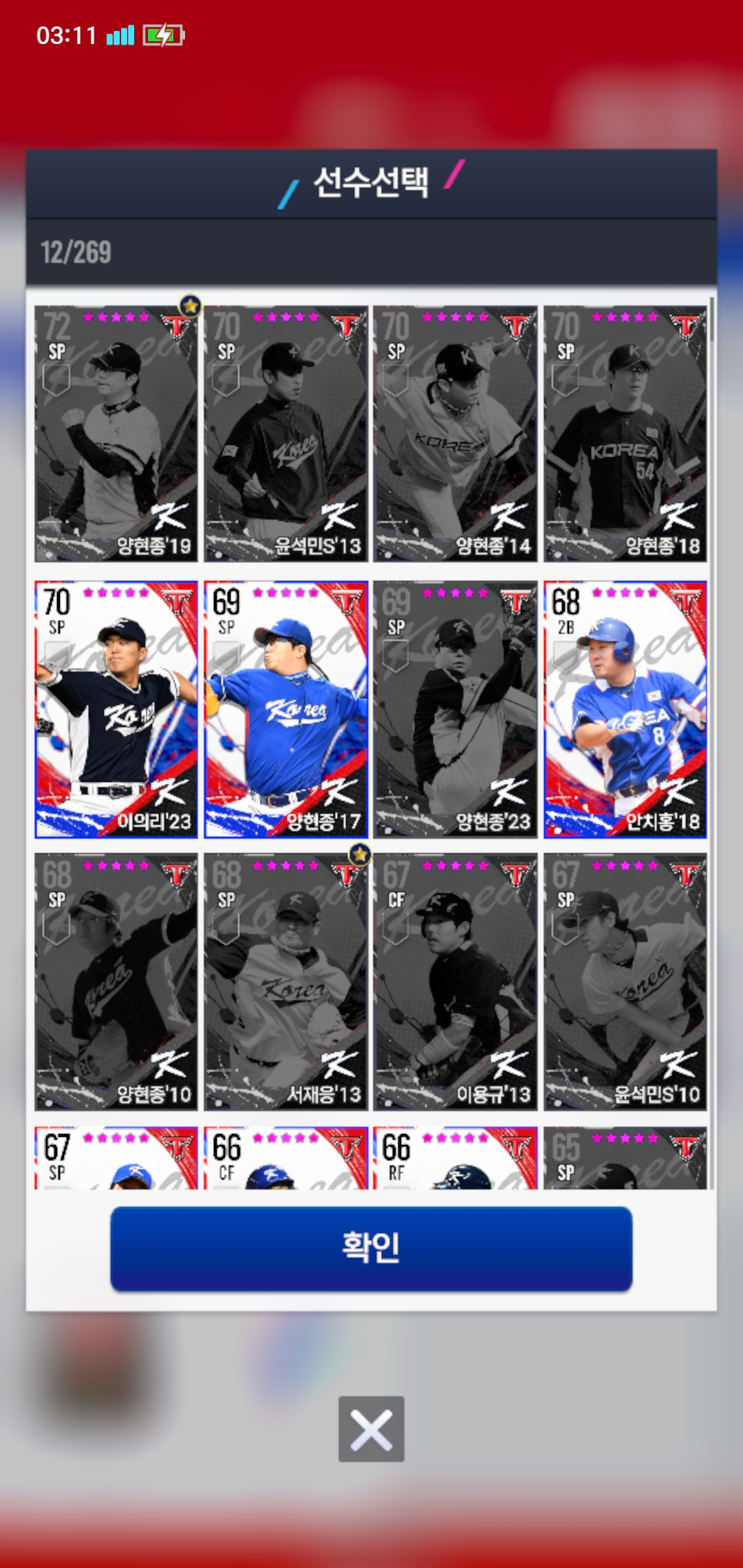Select the 이의리'23 player card

click(x=116, y=708)
